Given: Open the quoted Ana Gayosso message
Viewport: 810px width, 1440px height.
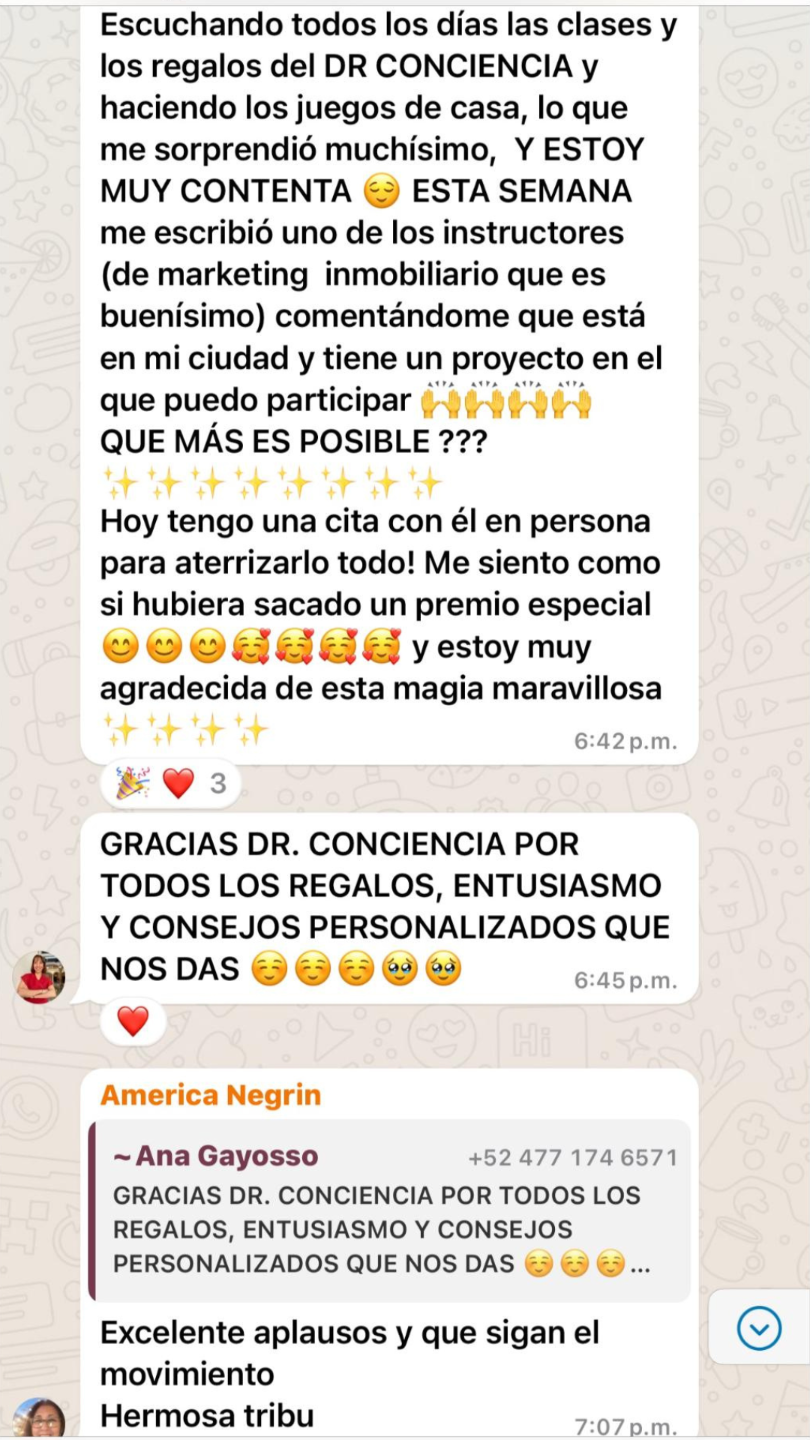Looking at the screenshot, I should click(x=390, y=1210).
